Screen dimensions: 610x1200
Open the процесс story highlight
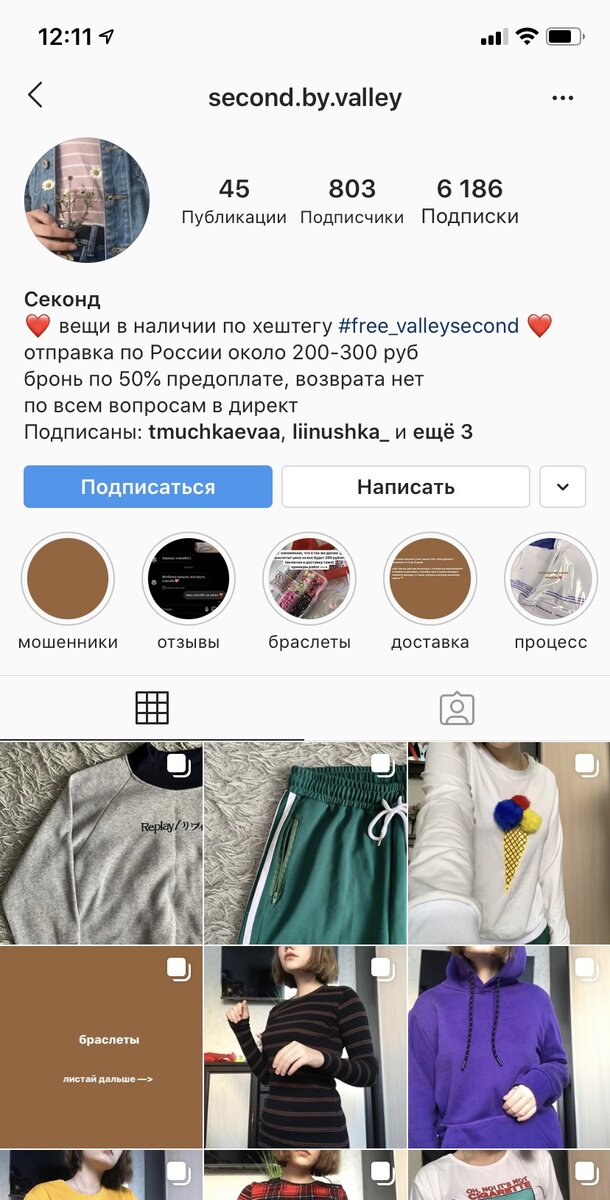pyautogui.click(x=550, y=579)
